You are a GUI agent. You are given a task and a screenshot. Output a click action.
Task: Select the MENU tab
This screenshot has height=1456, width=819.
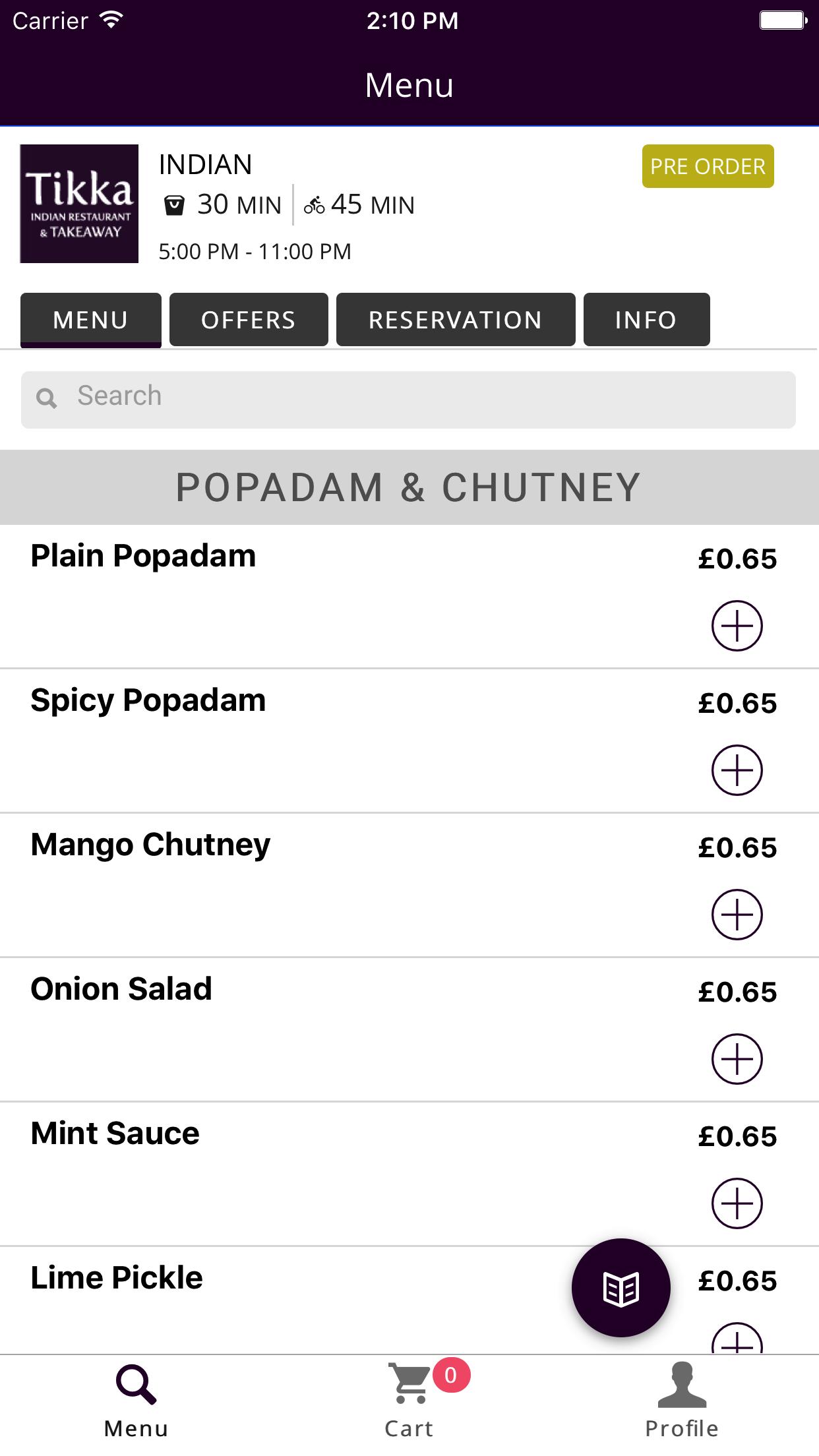[90, 320]
